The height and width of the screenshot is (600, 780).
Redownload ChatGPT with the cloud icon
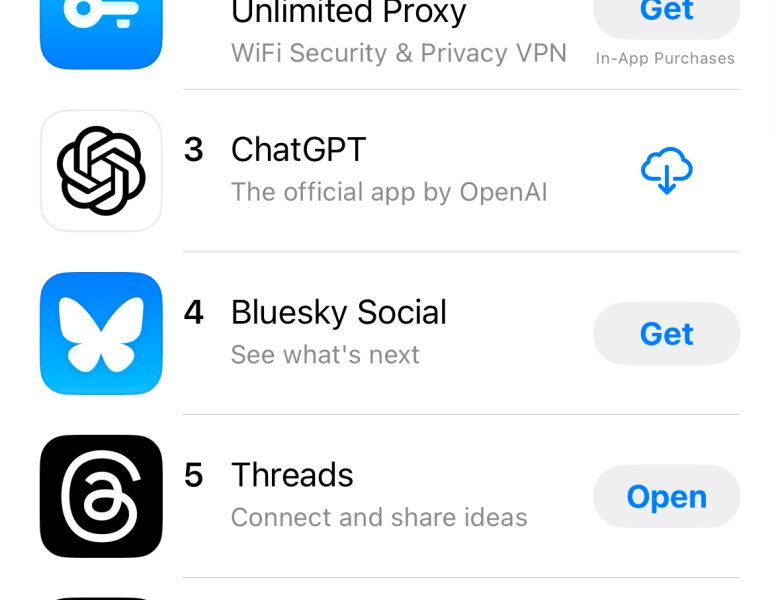coord(666,171)
